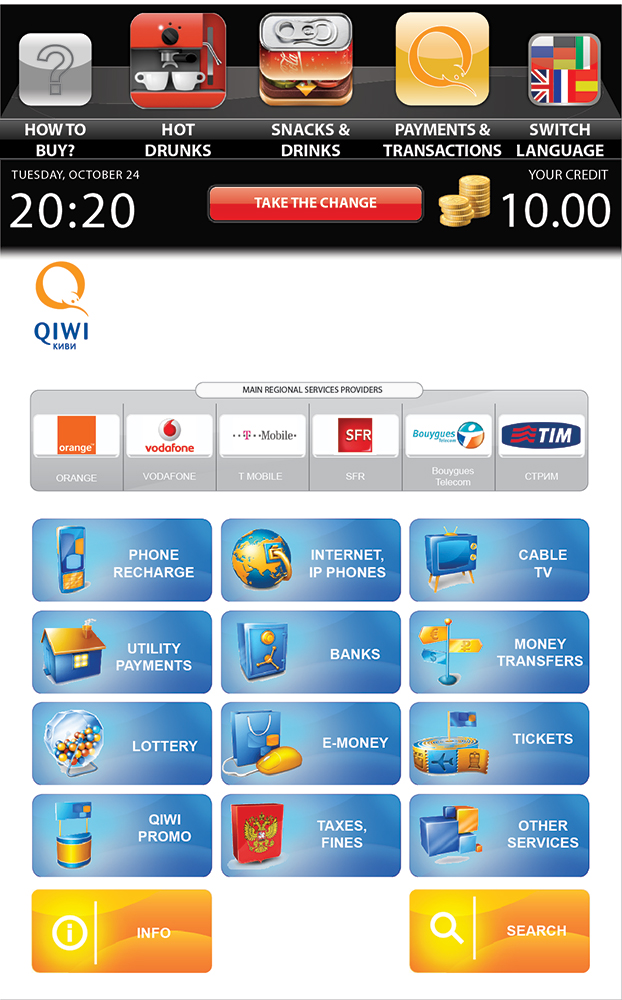Tap Switch Language flags

pos(564,70)
